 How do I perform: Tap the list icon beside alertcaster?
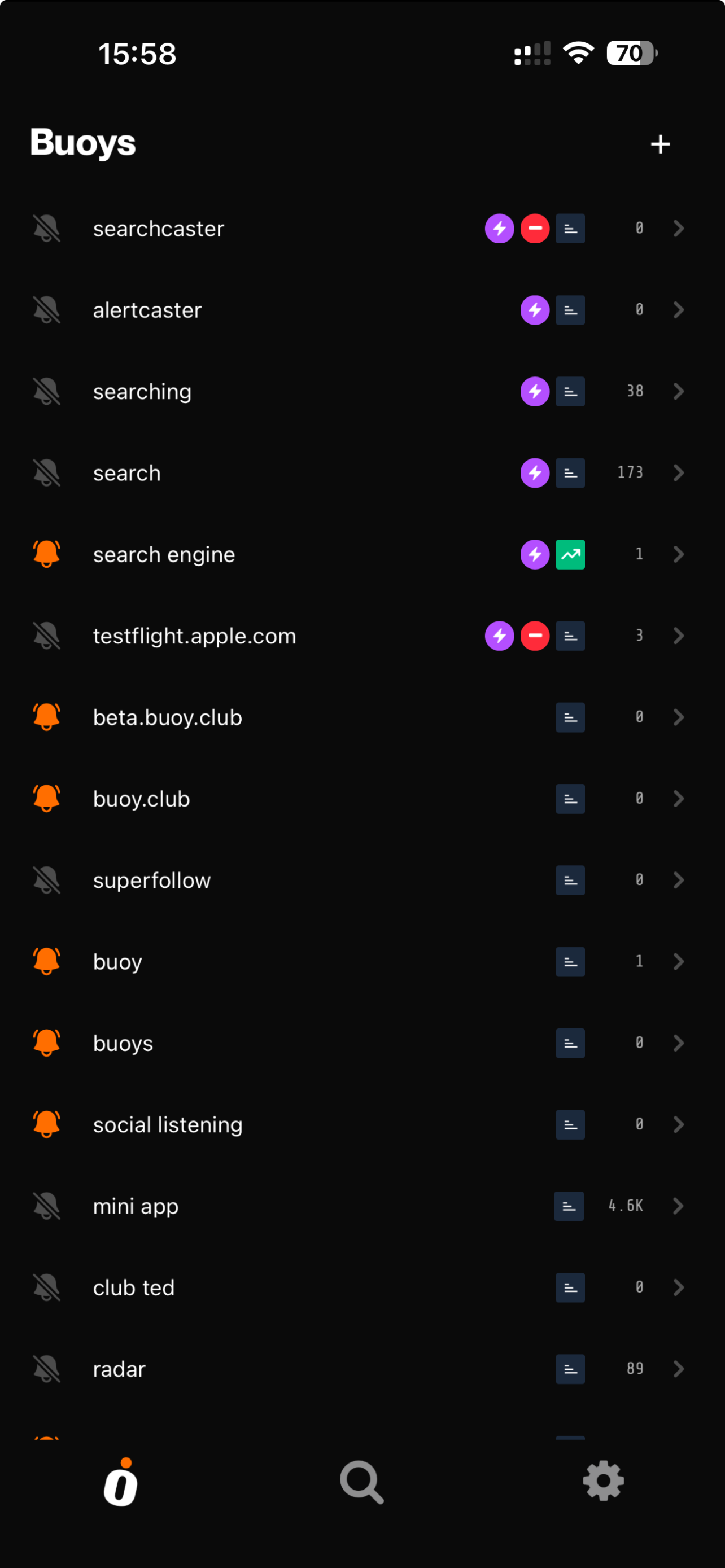pyautogui.click(x=570, y=310)
